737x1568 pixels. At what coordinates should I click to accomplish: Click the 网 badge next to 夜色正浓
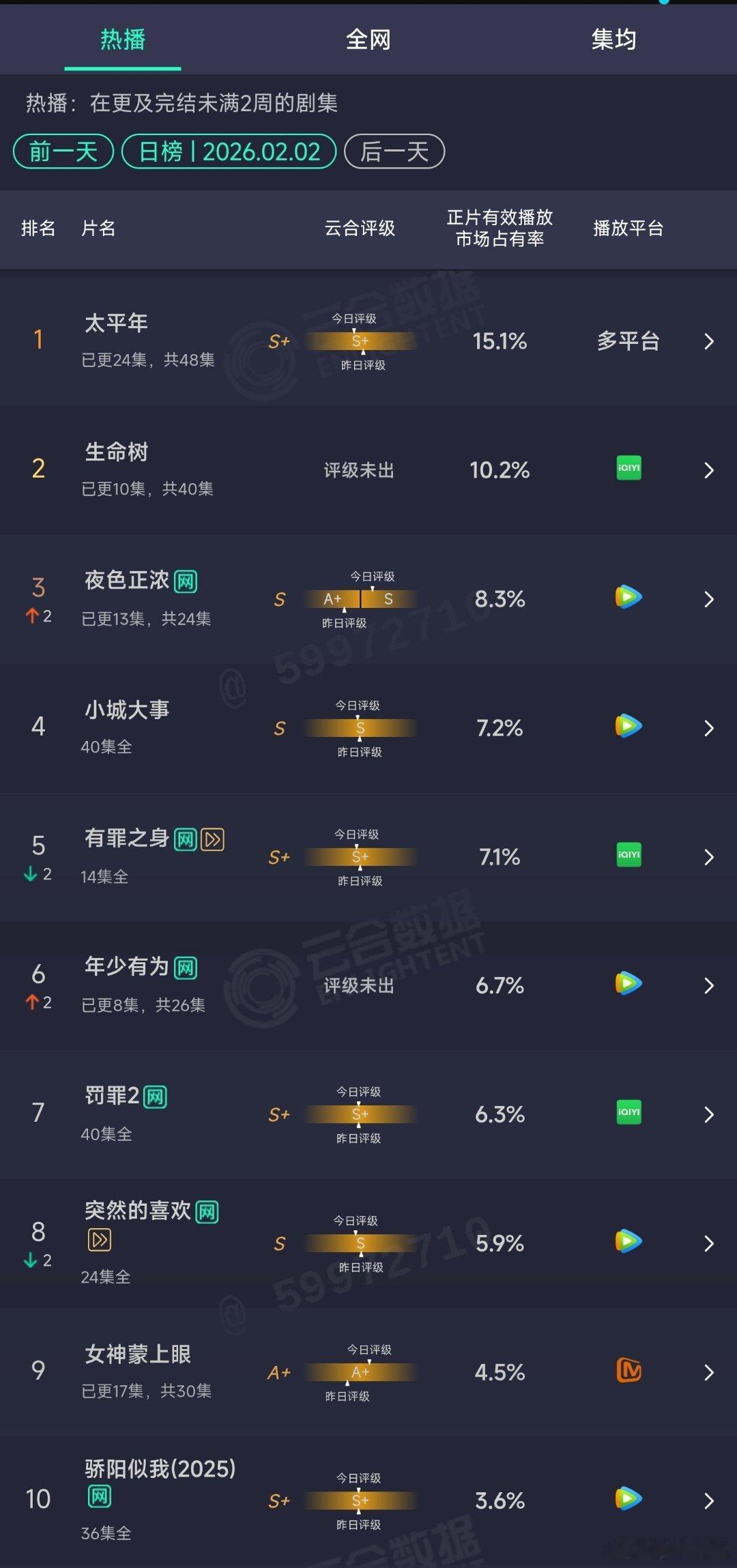tap(186, 581)
